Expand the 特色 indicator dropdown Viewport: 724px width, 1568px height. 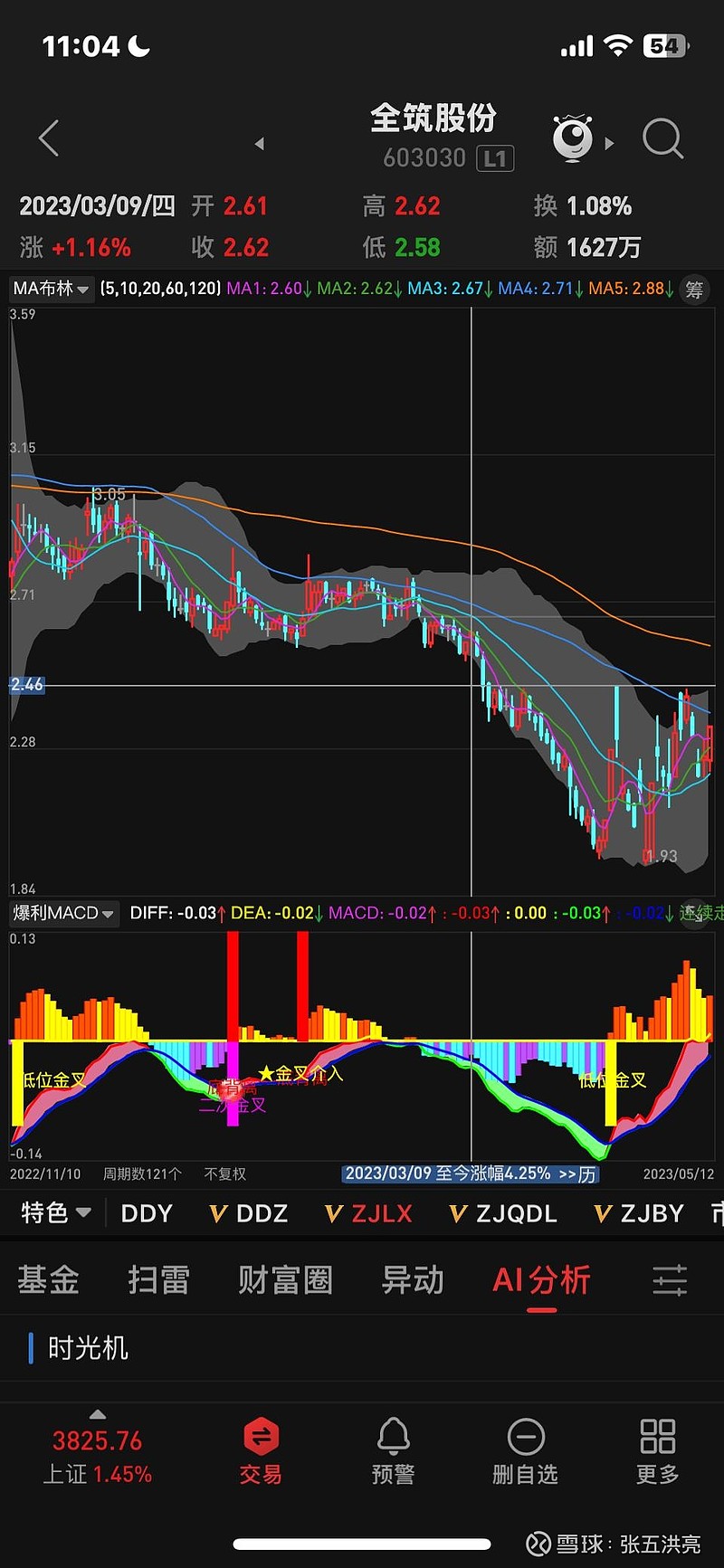click(54, 1212)
